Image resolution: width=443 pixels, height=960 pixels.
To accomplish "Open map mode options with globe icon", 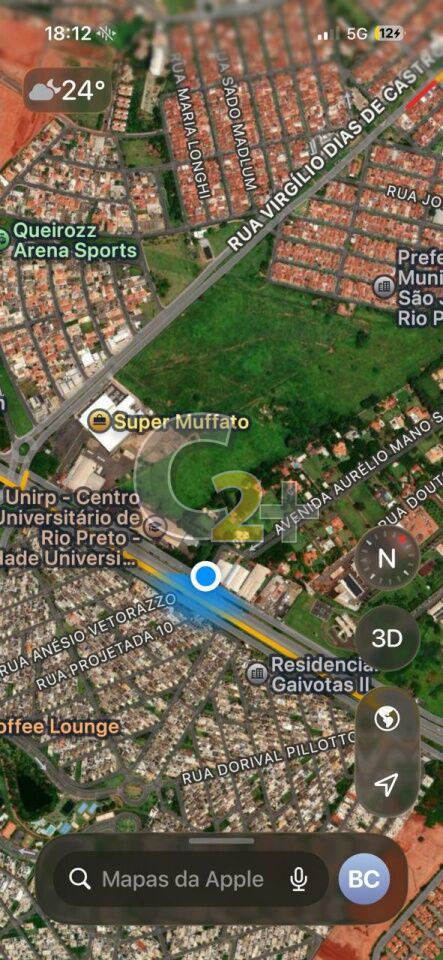I will point(387,719).
